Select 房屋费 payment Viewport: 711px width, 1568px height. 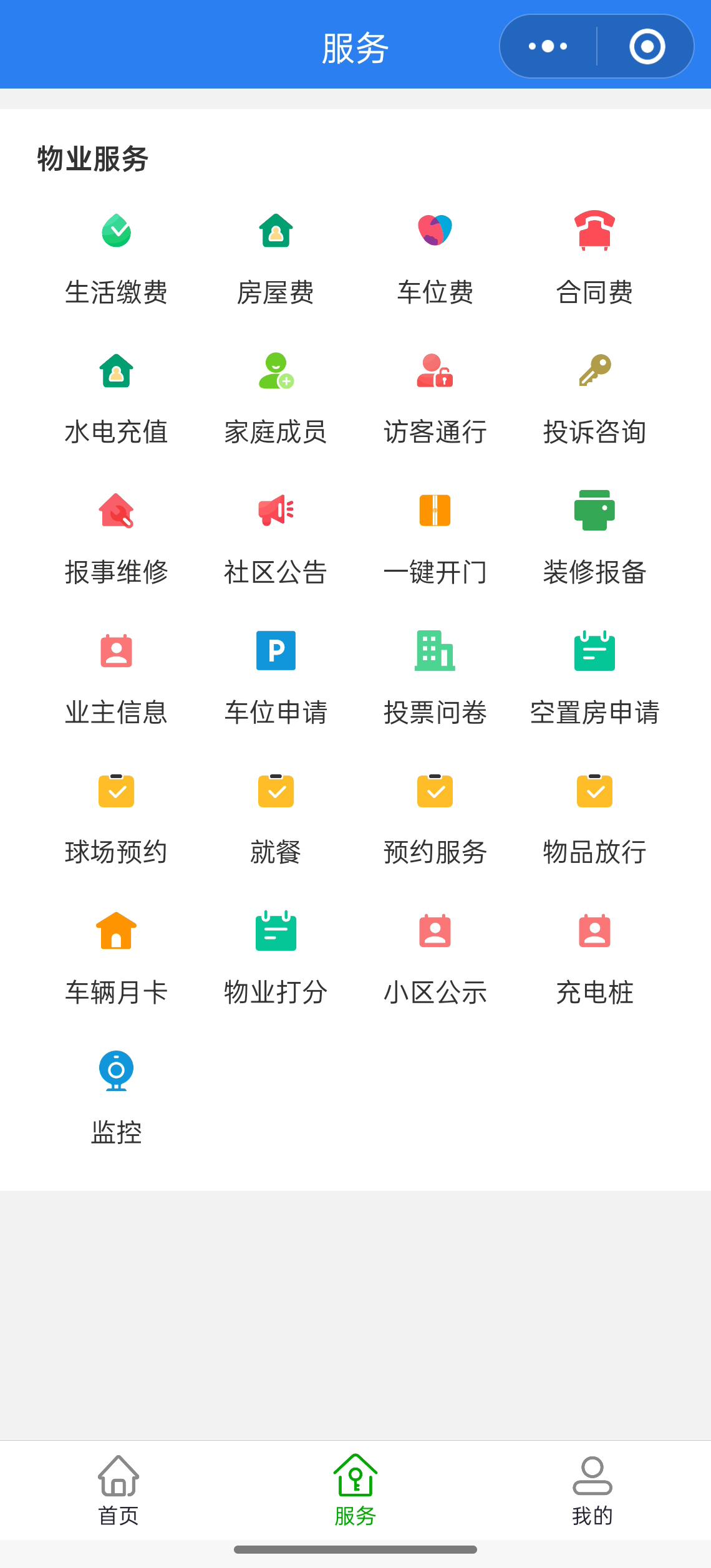click(276, 259)
